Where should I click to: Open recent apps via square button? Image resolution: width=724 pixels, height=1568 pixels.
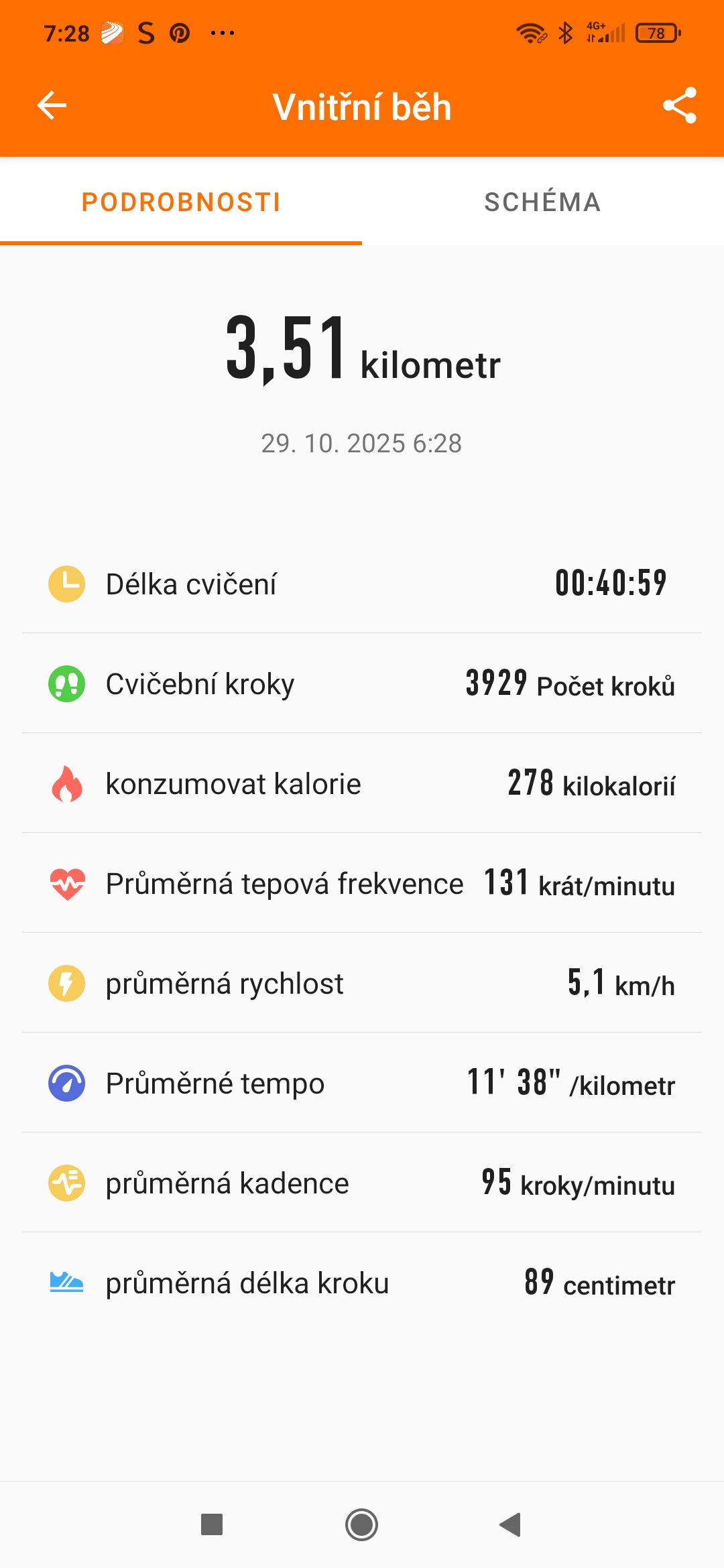[212, 1524]
